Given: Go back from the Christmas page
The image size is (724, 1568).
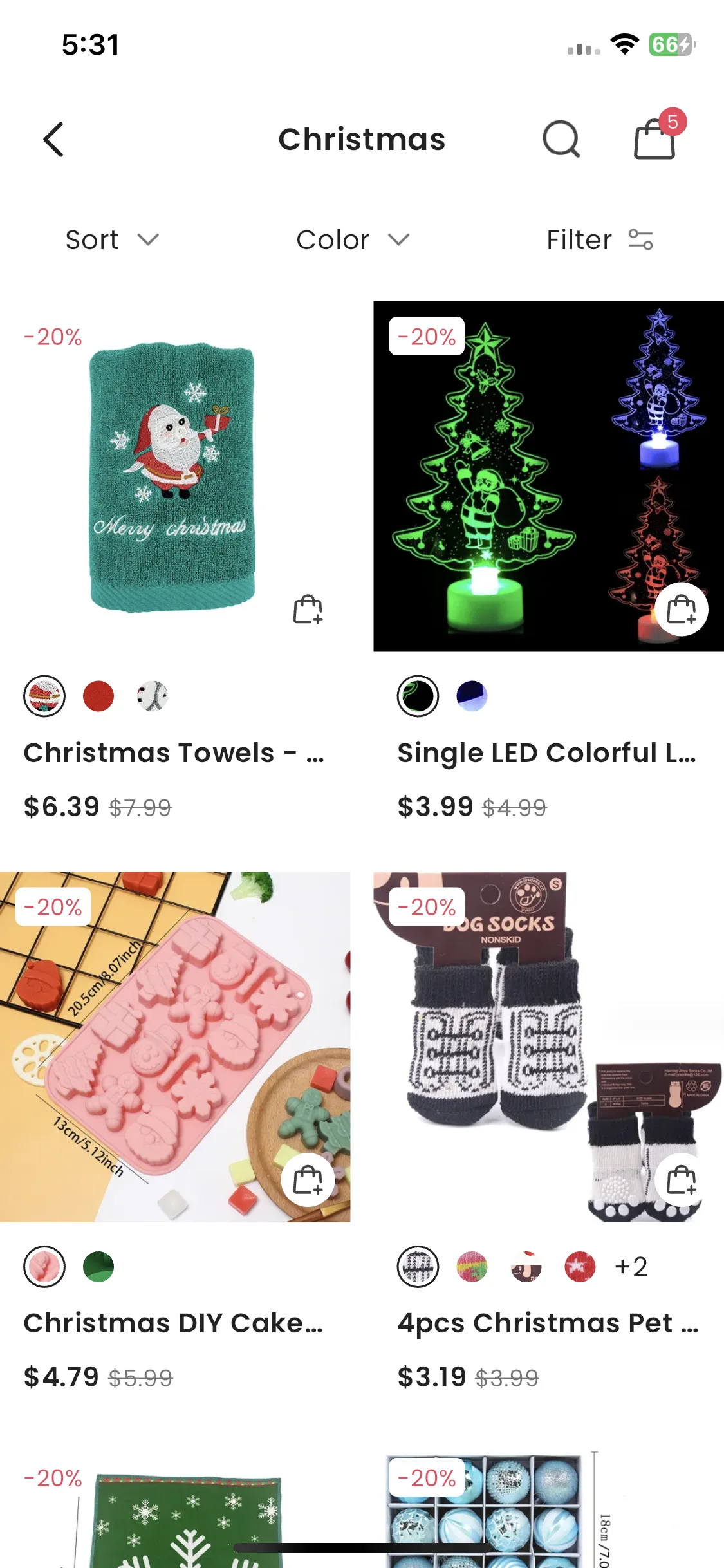Looking at the screenshot, I should tap(53, 139).
